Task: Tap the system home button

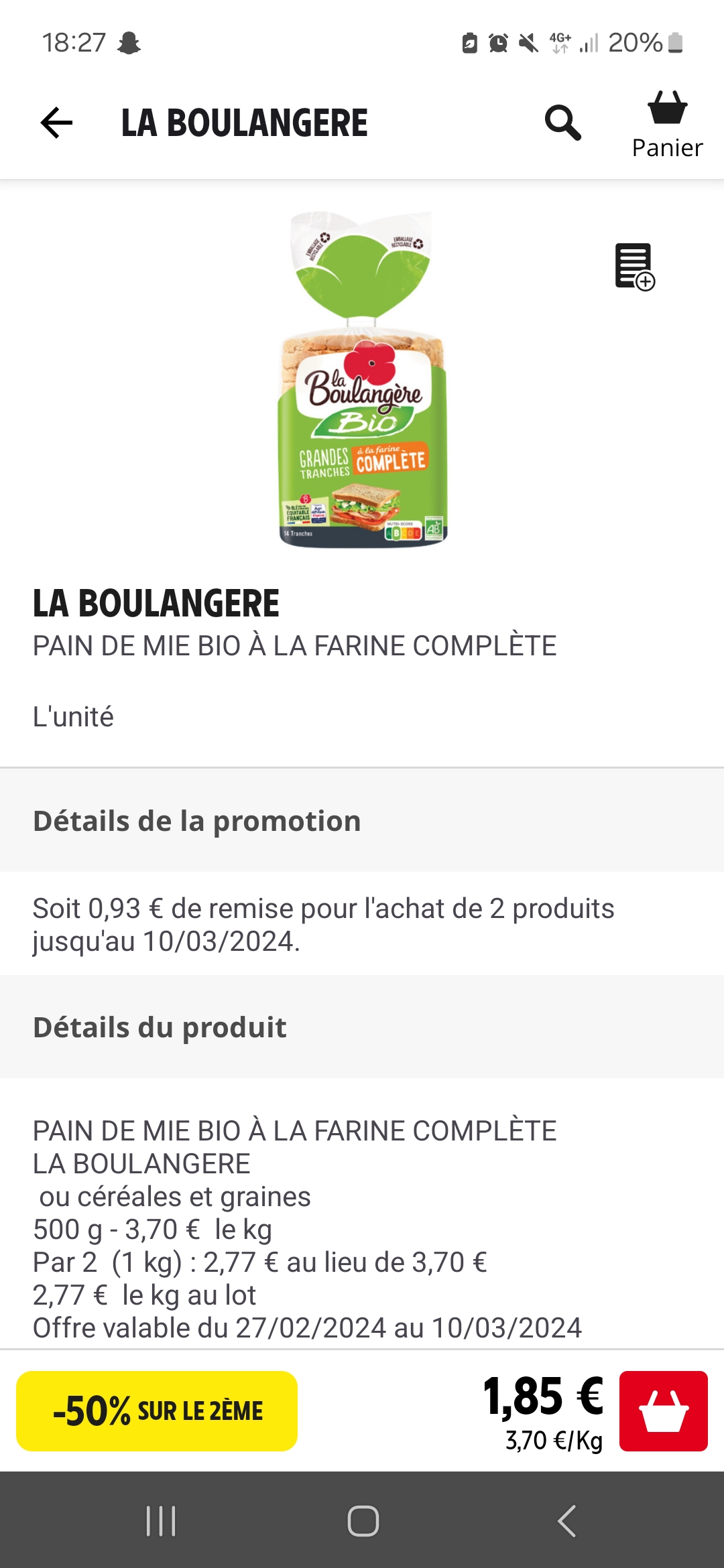Action: 363,1520
